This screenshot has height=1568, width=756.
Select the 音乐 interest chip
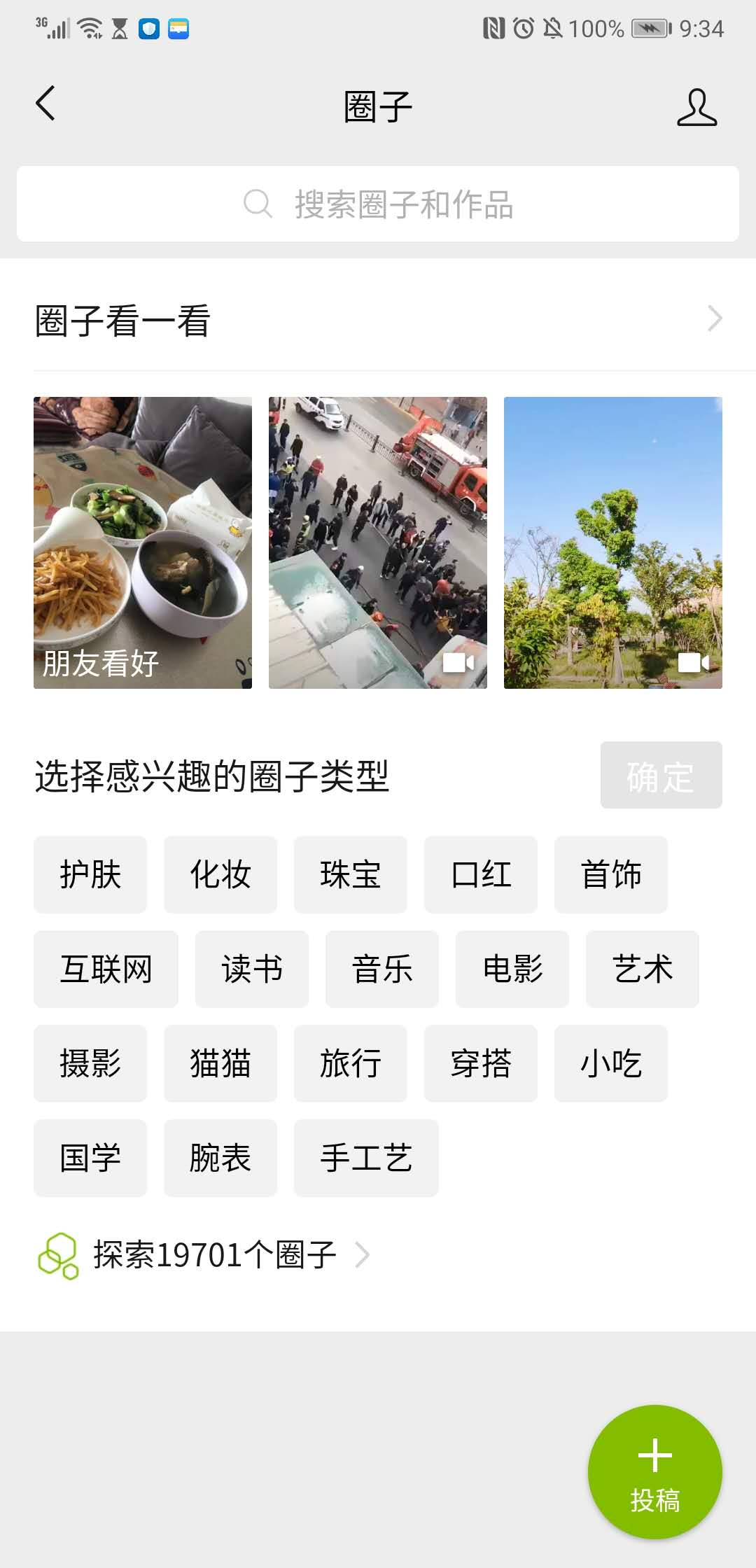pyautogui.click(x=381, y=969)
